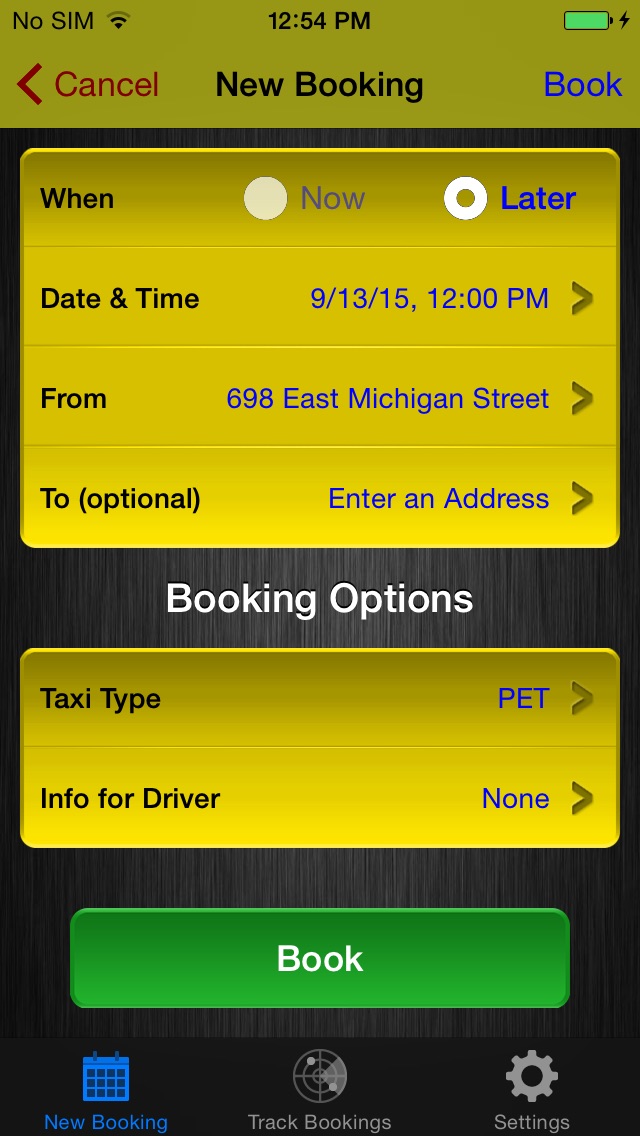Open the Settings tab

[531, 1090]
